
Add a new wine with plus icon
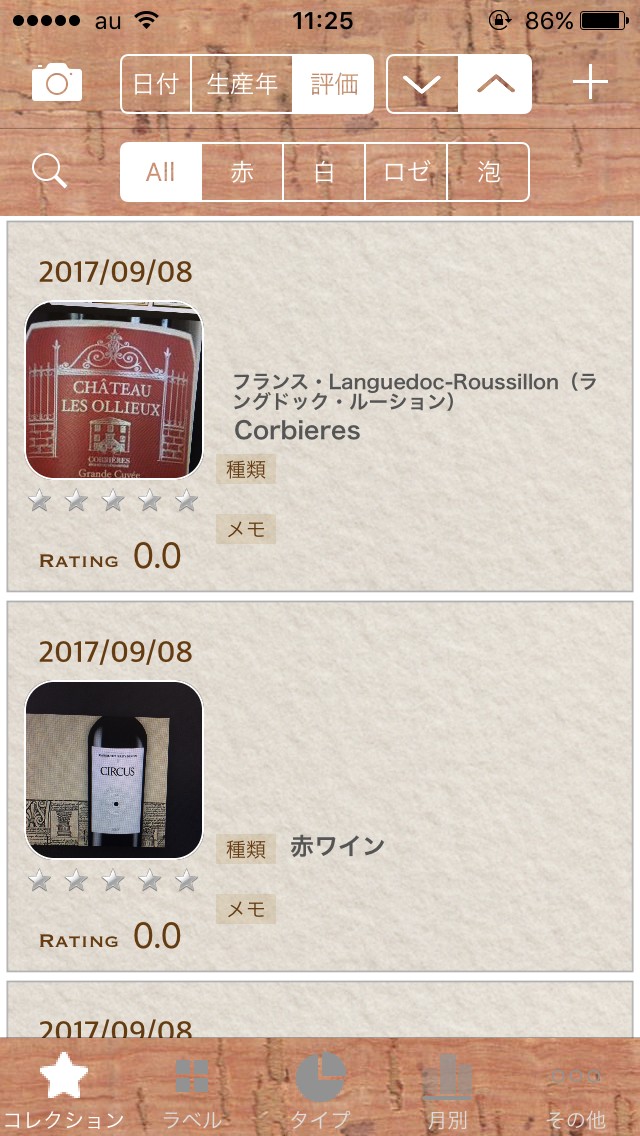coord(590,83)
